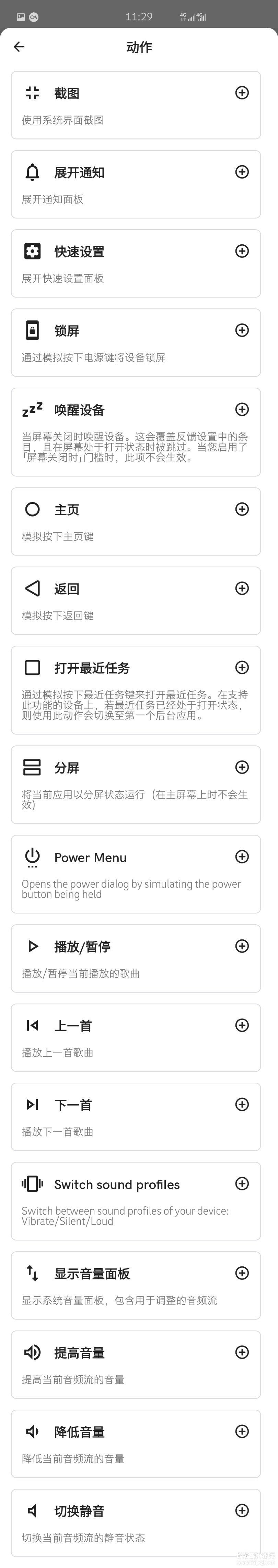Add the 截图 action
The height and width of the screenshot is (1568, 278).
(242, 93)
